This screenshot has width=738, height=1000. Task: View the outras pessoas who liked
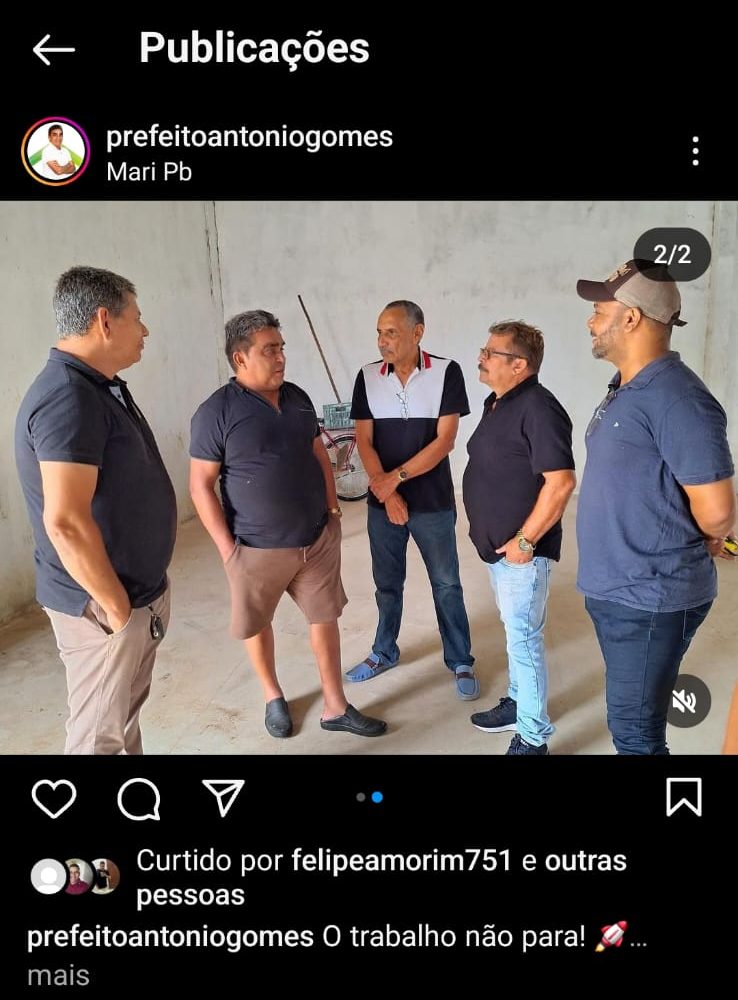coord(586,861)
